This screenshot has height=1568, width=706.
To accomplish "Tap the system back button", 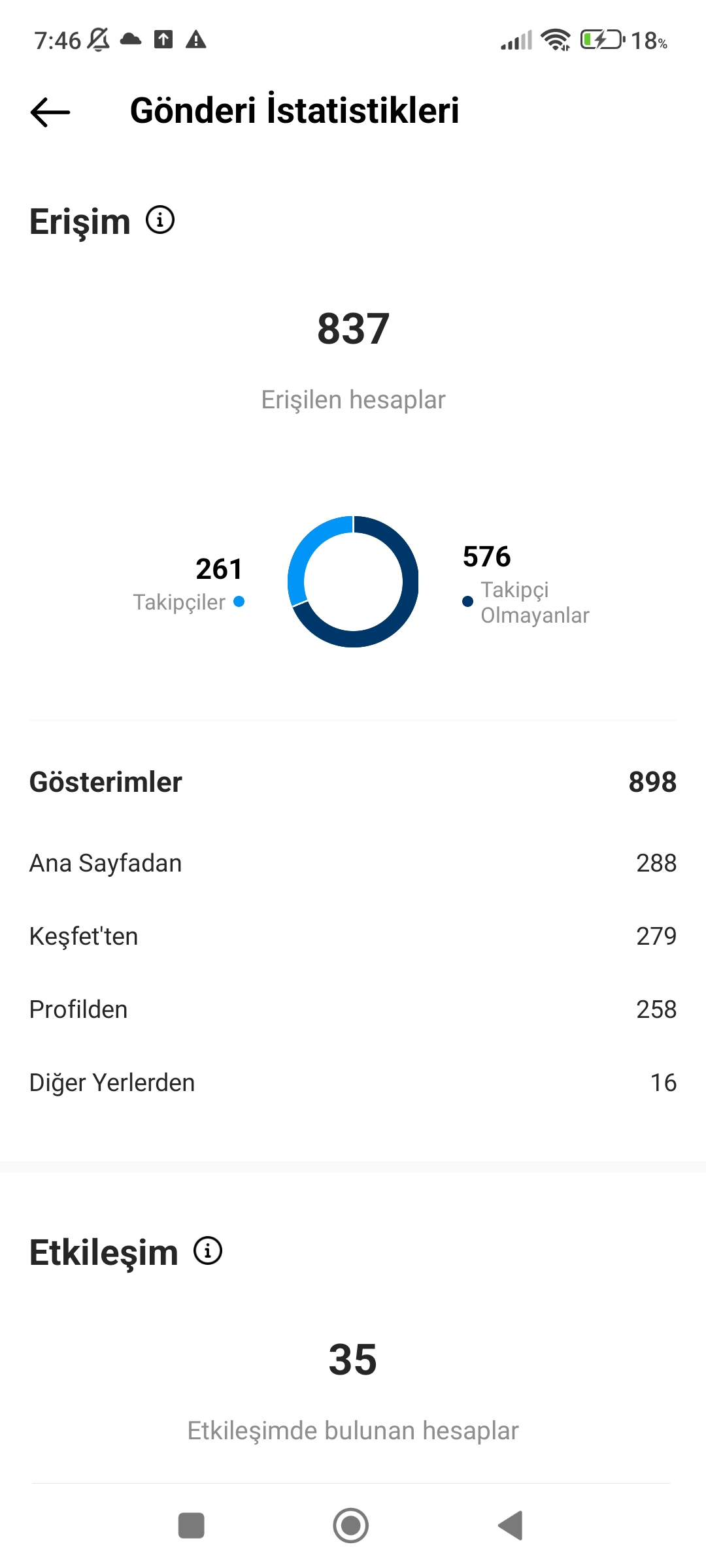I will [x=511, y=1526].
